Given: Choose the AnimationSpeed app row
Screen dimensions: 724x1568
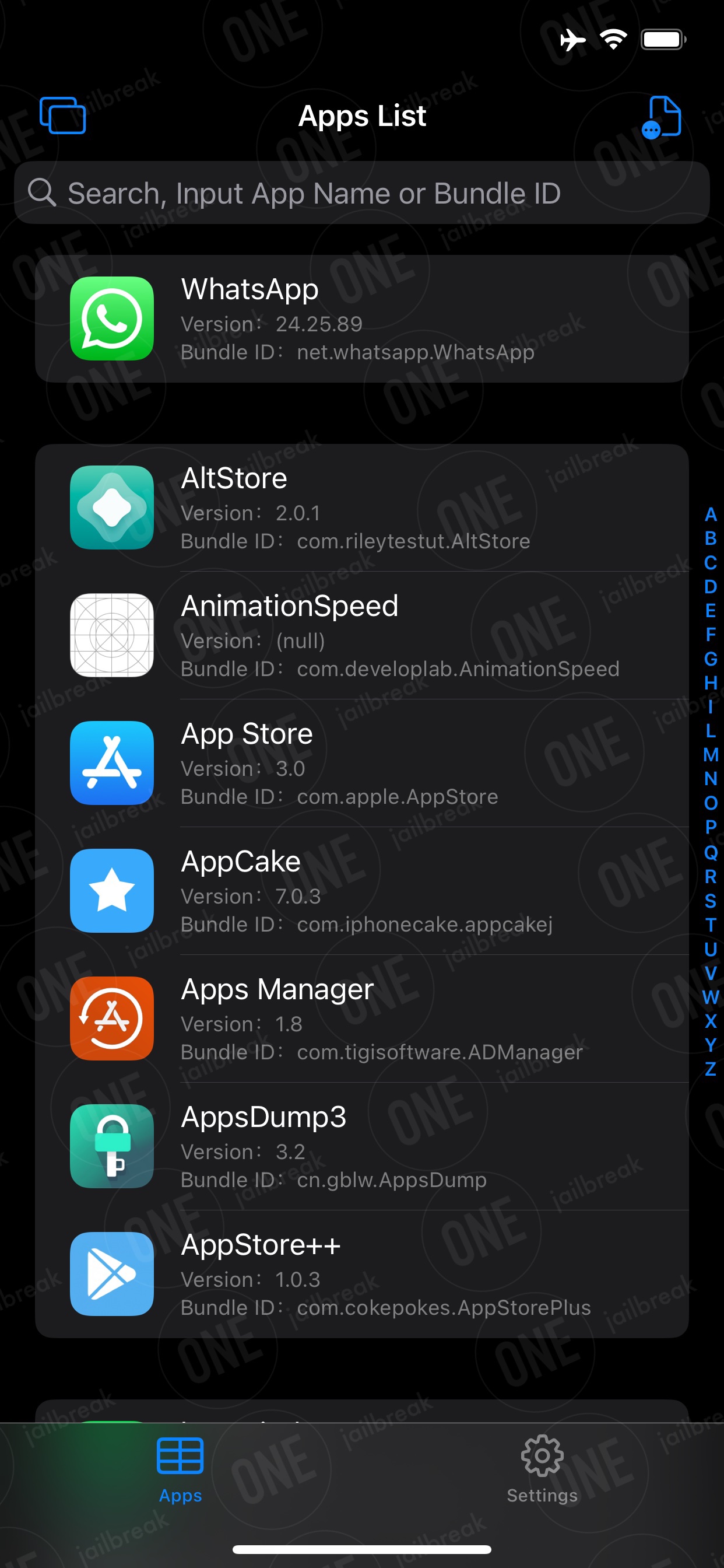Looking at the screenshot, I should click(x=362, y=635).
